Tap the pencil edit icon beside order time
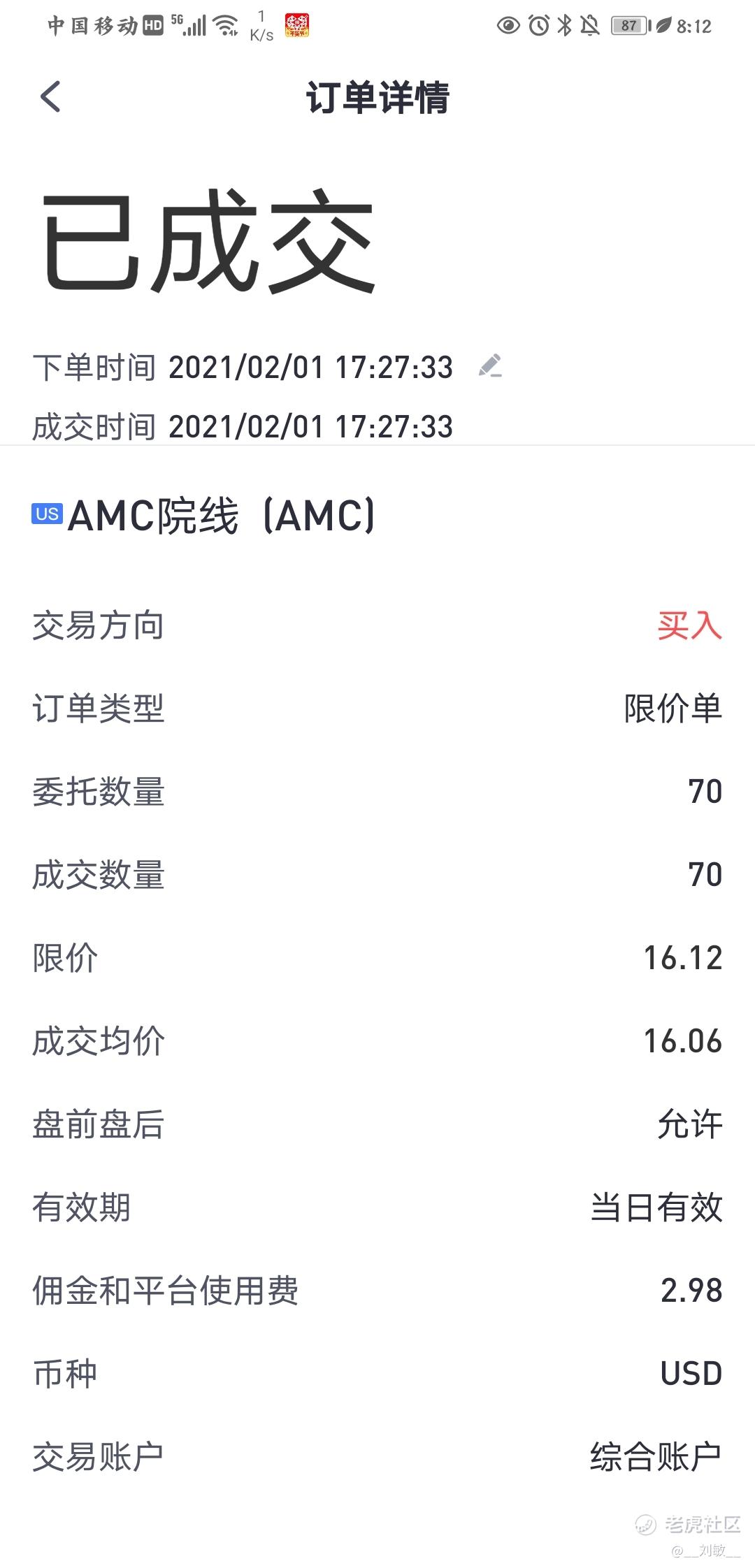Image resolution: width=755 pixels, height=1568 pixels. 490,366
